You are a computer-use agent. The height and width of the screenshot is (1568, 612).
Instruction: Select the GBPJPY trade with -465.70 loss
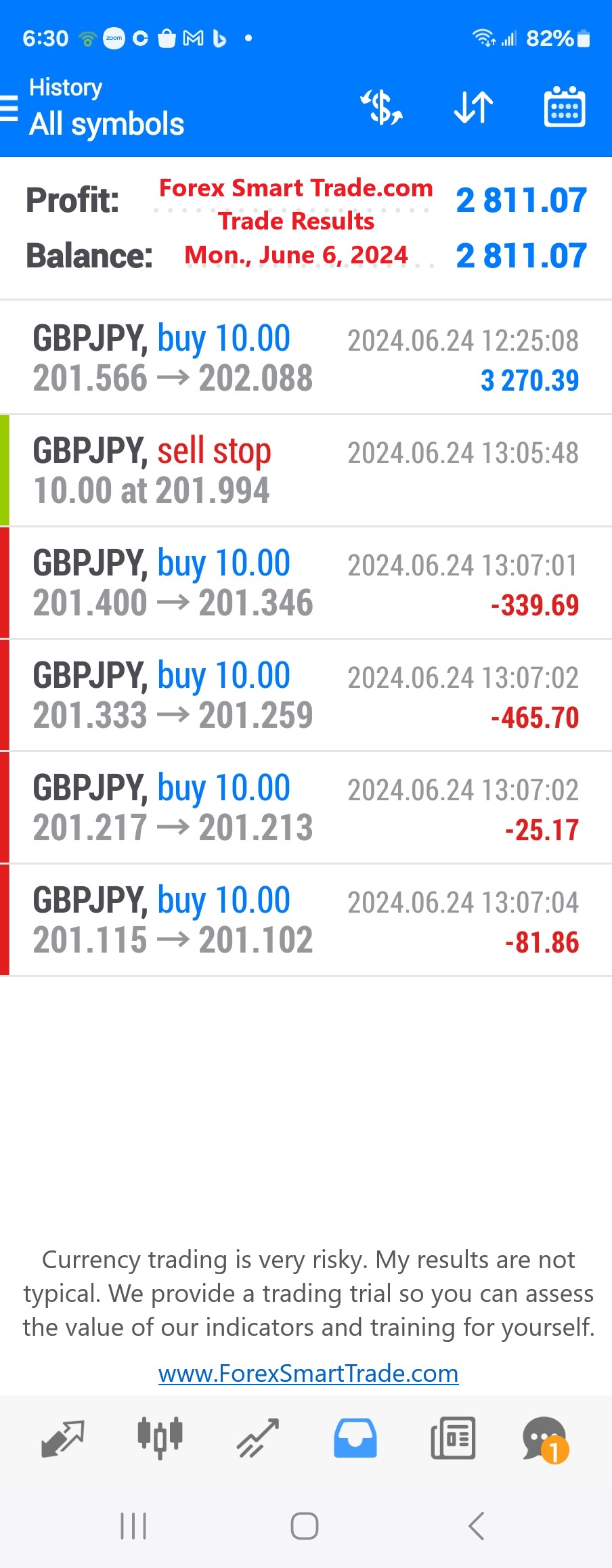pyautogui.click(x=306, y=695)
